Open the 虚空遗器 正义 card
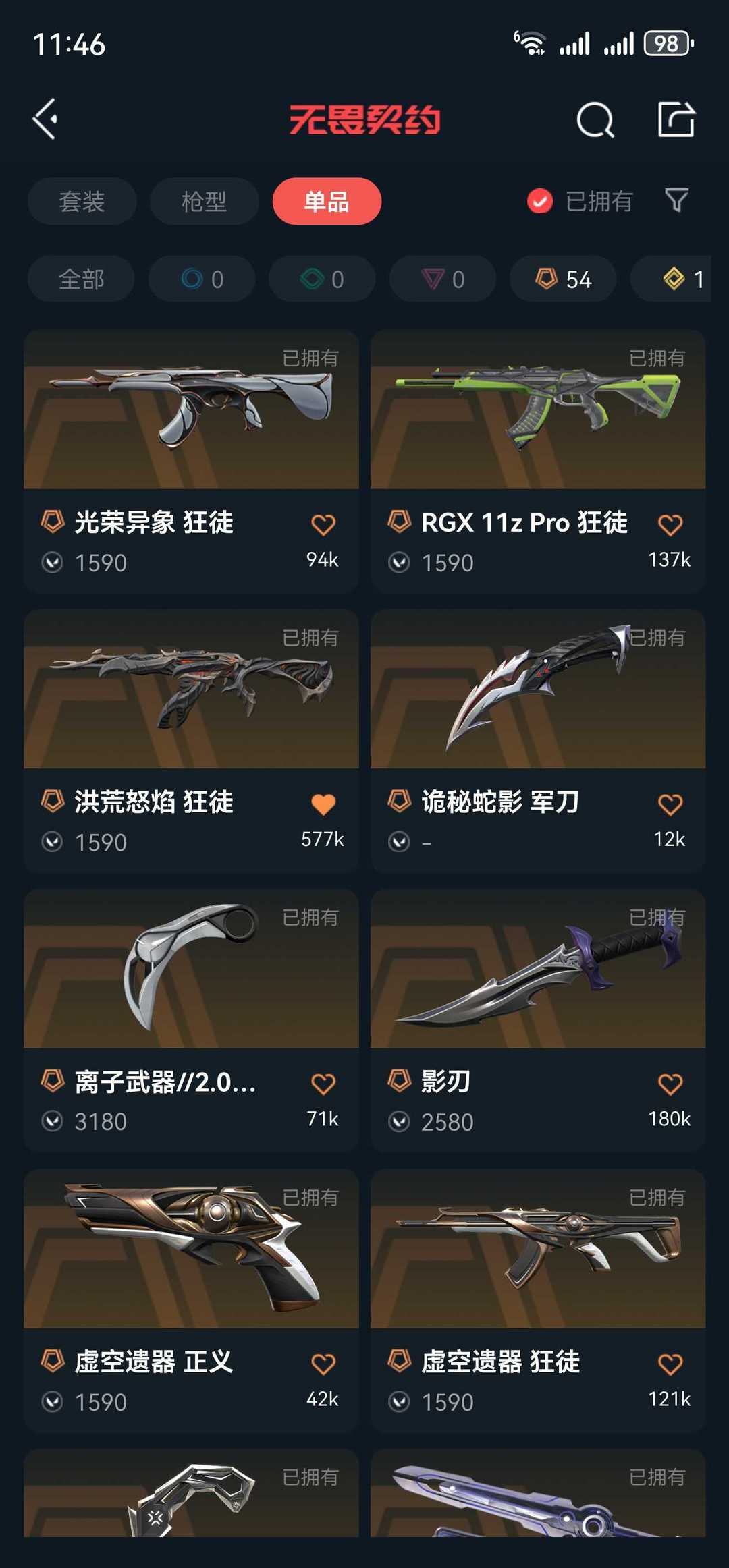The height and width of the screenshot is (1568, 729). 191,1301
